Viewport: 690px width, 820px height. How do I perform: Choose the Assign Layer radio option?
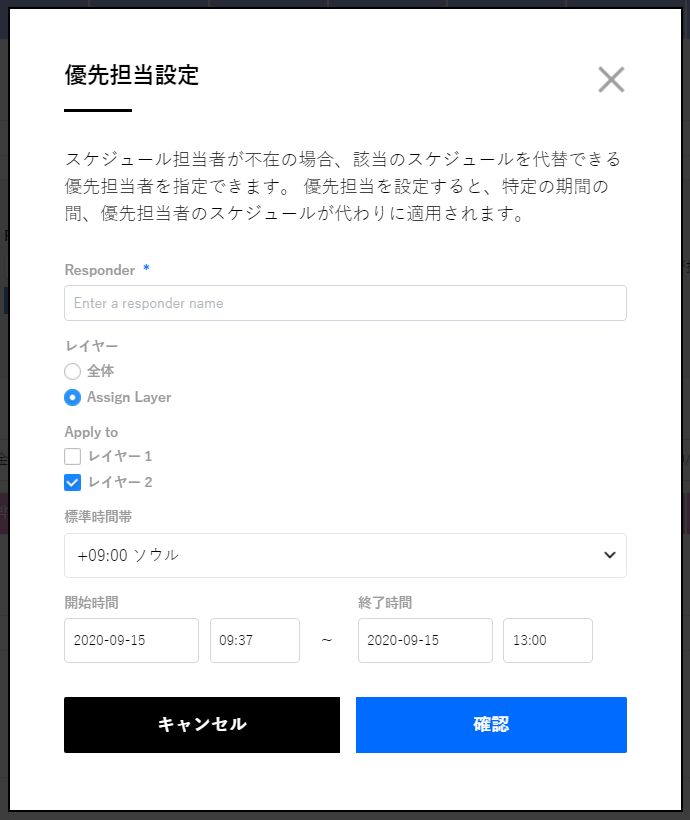coord(73,397)
